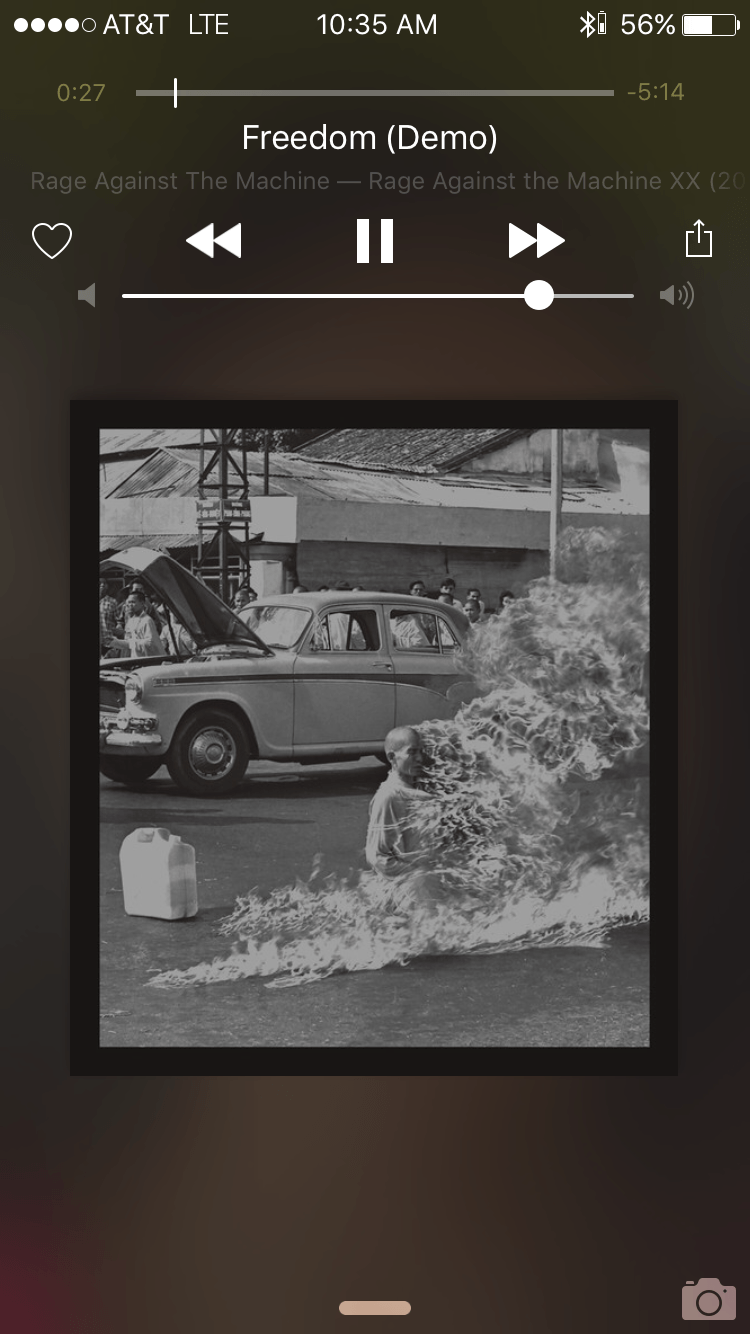Open the camera shortcut icon
Screen dimensions: 750x1334
(708, 1298)
